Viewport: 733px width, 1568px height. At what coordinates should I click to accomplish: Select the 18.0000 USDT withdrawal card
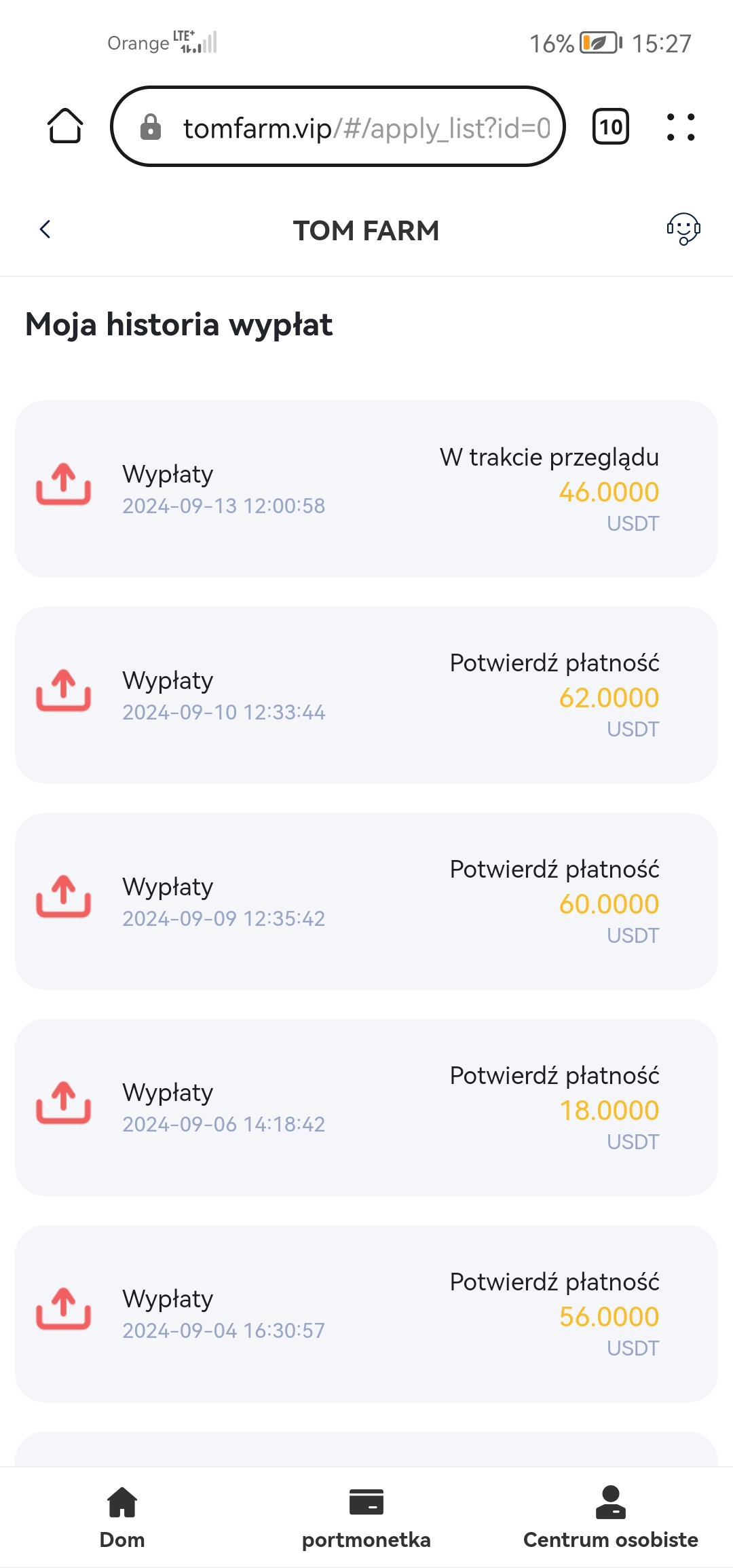tap(366, 1107)
